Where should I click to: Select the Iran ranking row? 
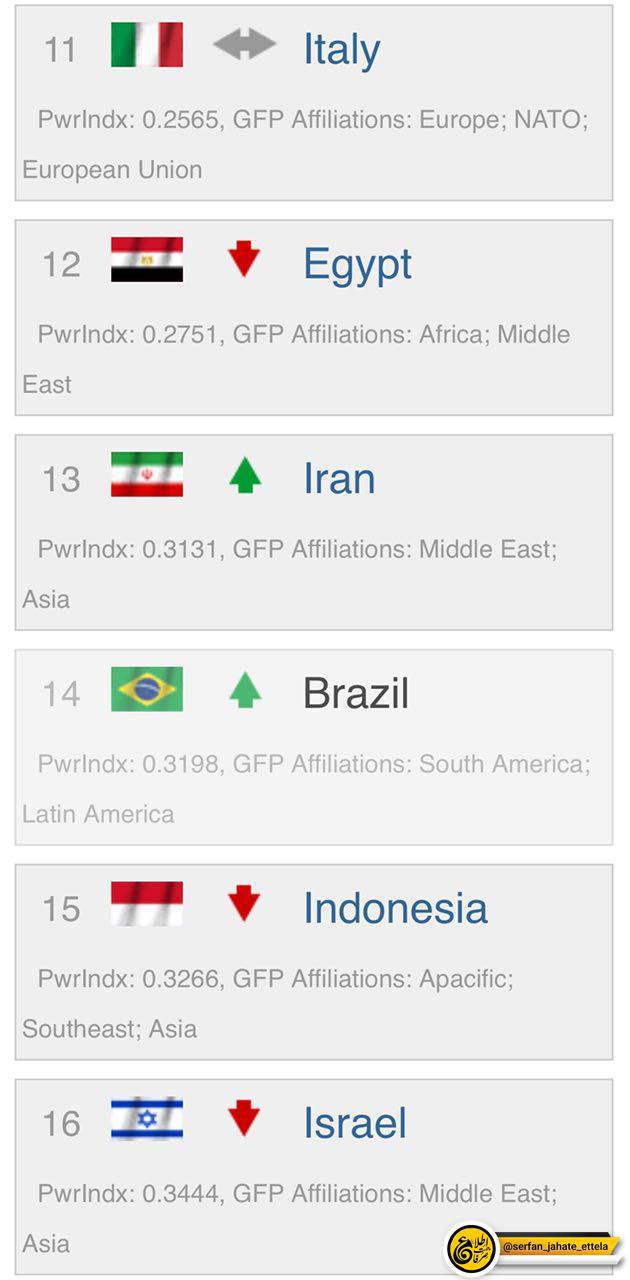point(314,533)
